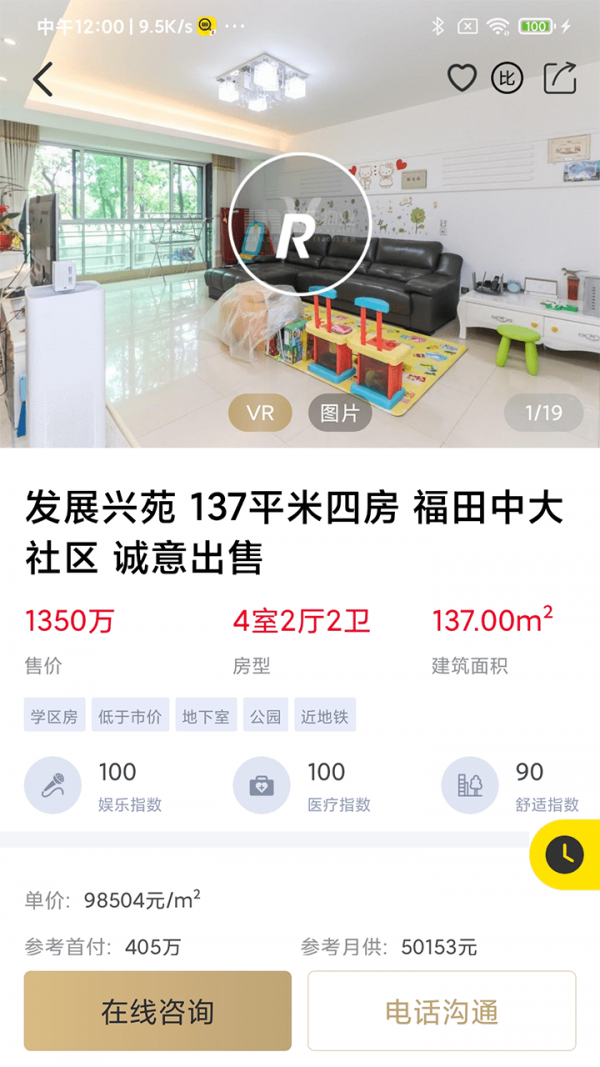Select the 低于市价 tag
Screen dimensions: 600x1067
pyautogui.click(x=129, y=716)
